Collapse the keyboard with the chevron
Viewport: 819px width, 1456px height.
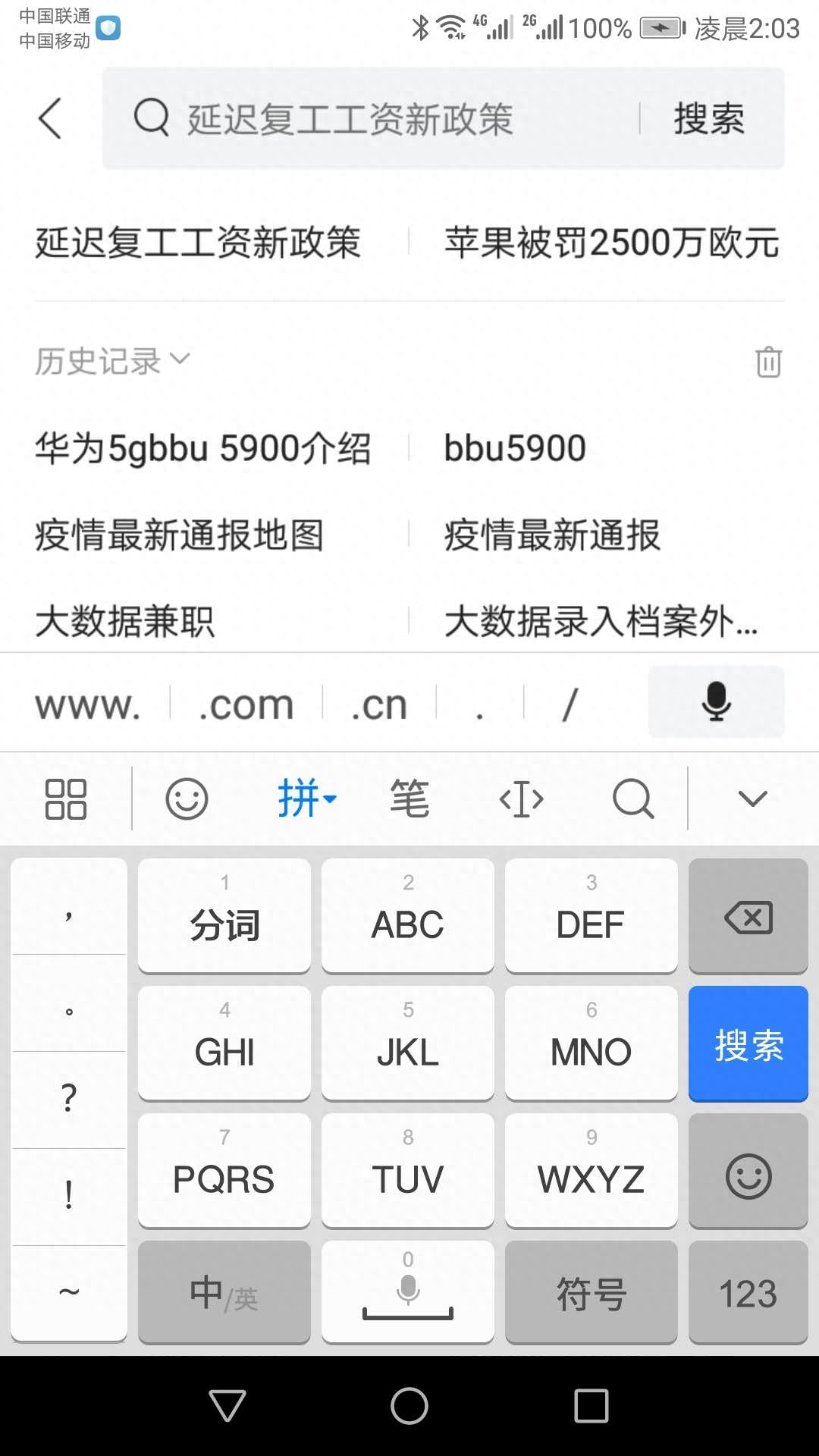752,799
